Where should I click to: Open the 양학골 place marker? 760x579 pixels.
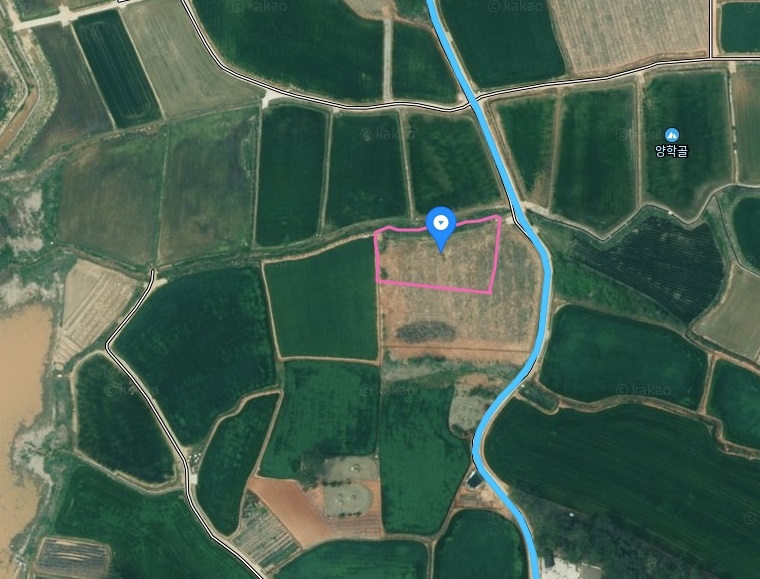tap(672, 135)
